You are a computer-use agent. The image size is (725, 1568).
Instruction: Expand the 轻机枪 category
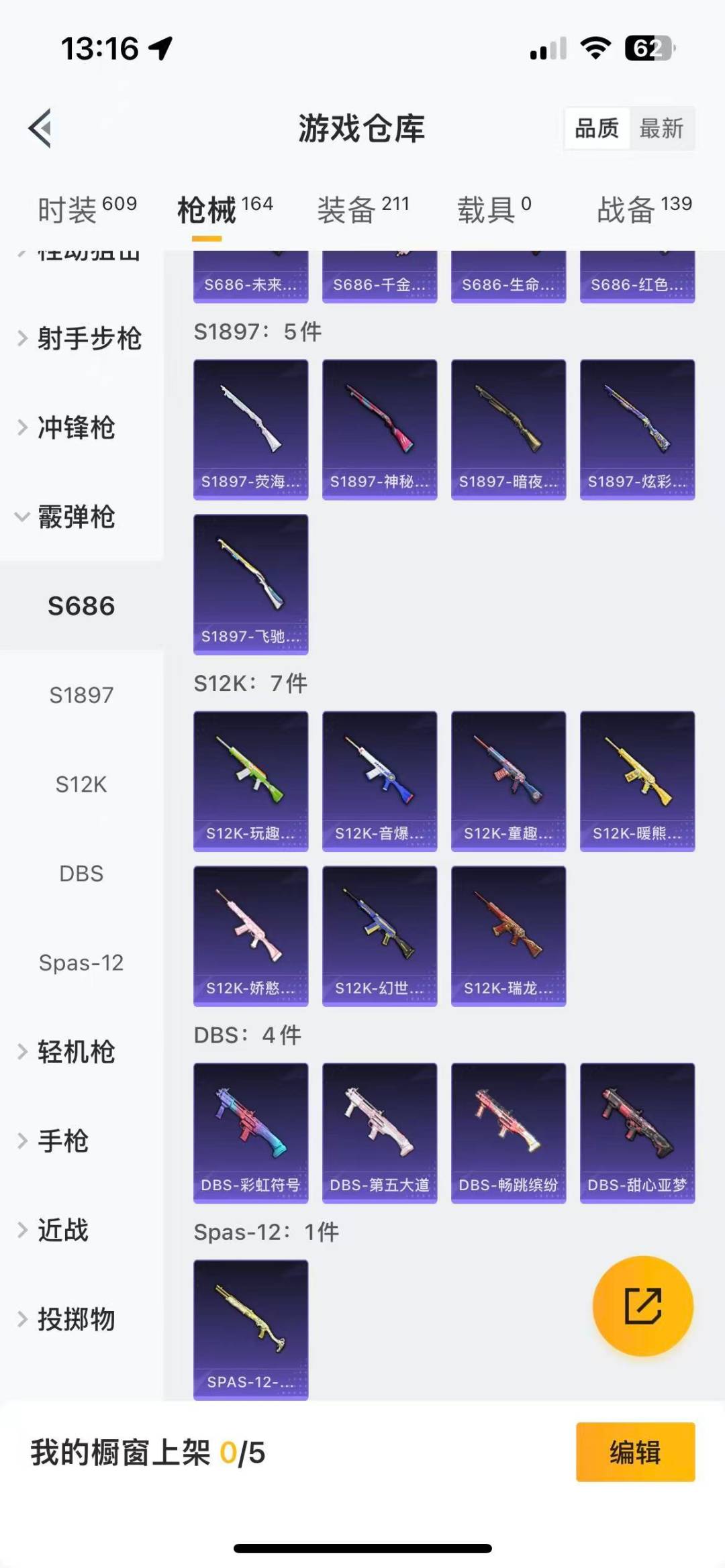(x=75, y=1051)
